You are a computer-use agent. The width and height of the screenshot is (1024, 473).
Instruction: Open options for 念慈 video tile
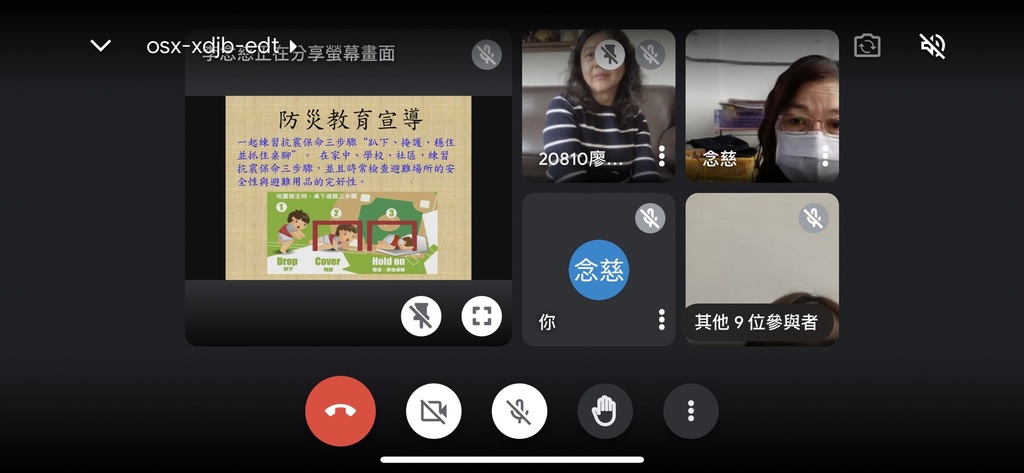point(825,156)
